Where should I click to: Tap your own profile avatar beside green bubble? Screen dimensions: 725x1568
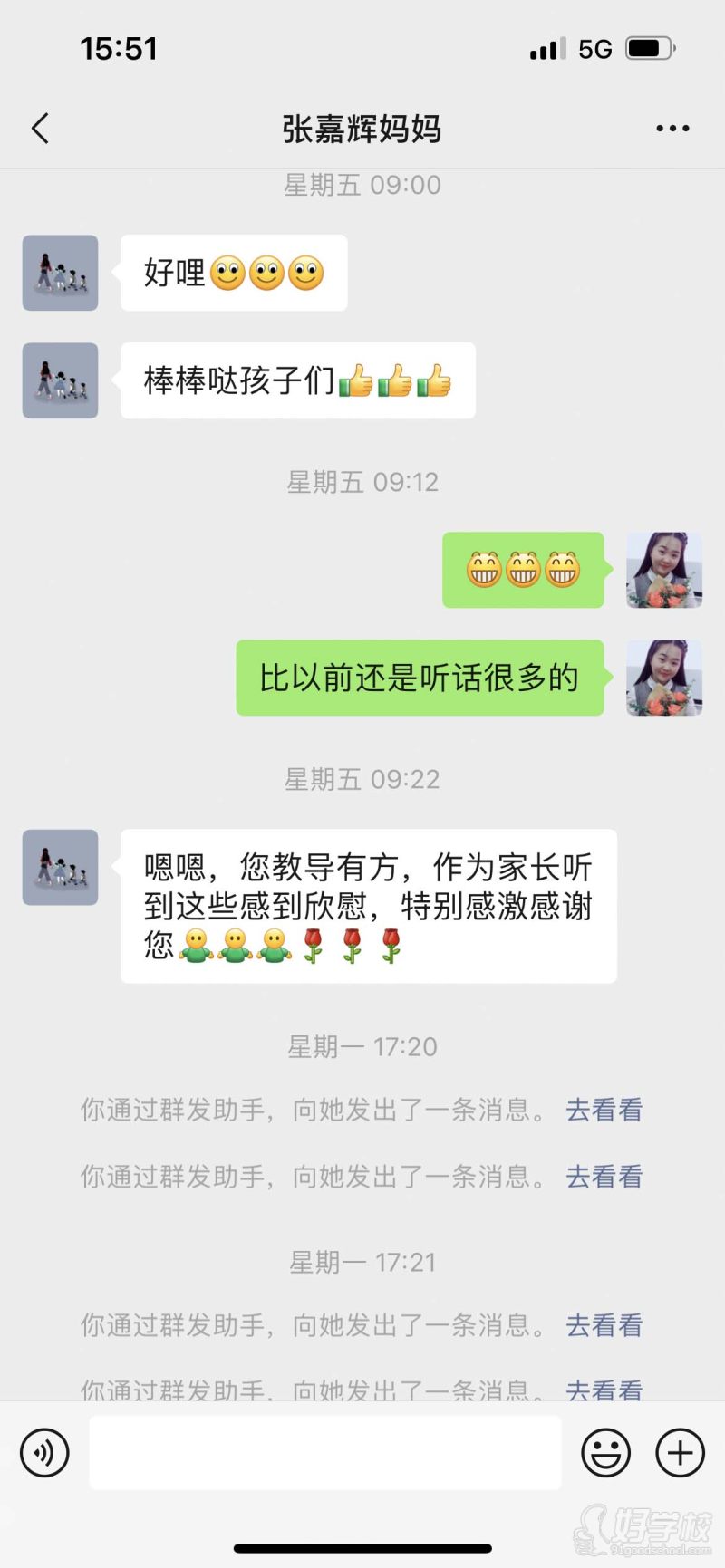tap(664, 570)
